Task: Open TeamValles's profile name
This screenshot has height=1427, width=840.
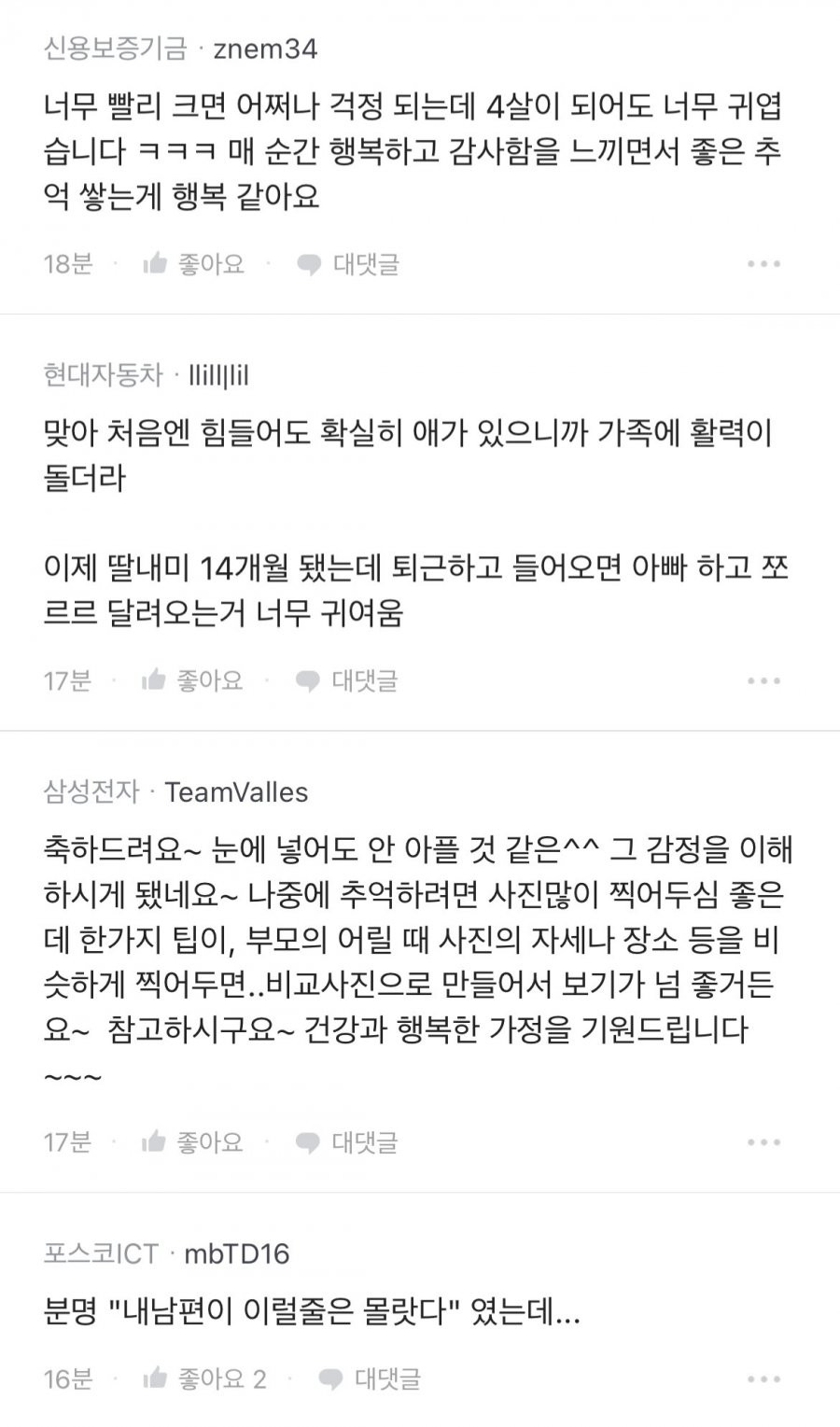Action: coord(236,792)
